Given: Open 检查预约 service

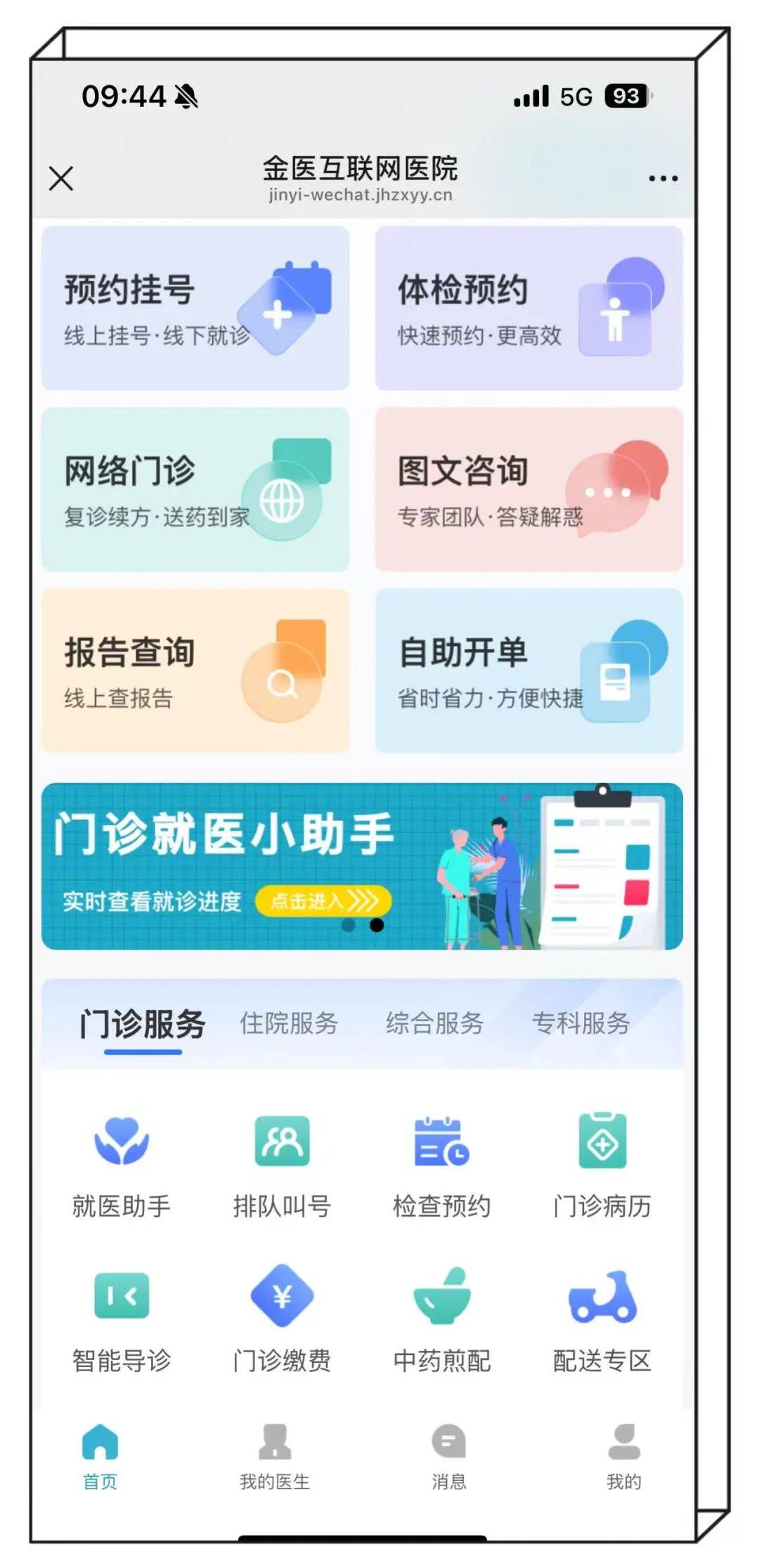Looking at the screenshot, I should click(x=441, y=1163).
